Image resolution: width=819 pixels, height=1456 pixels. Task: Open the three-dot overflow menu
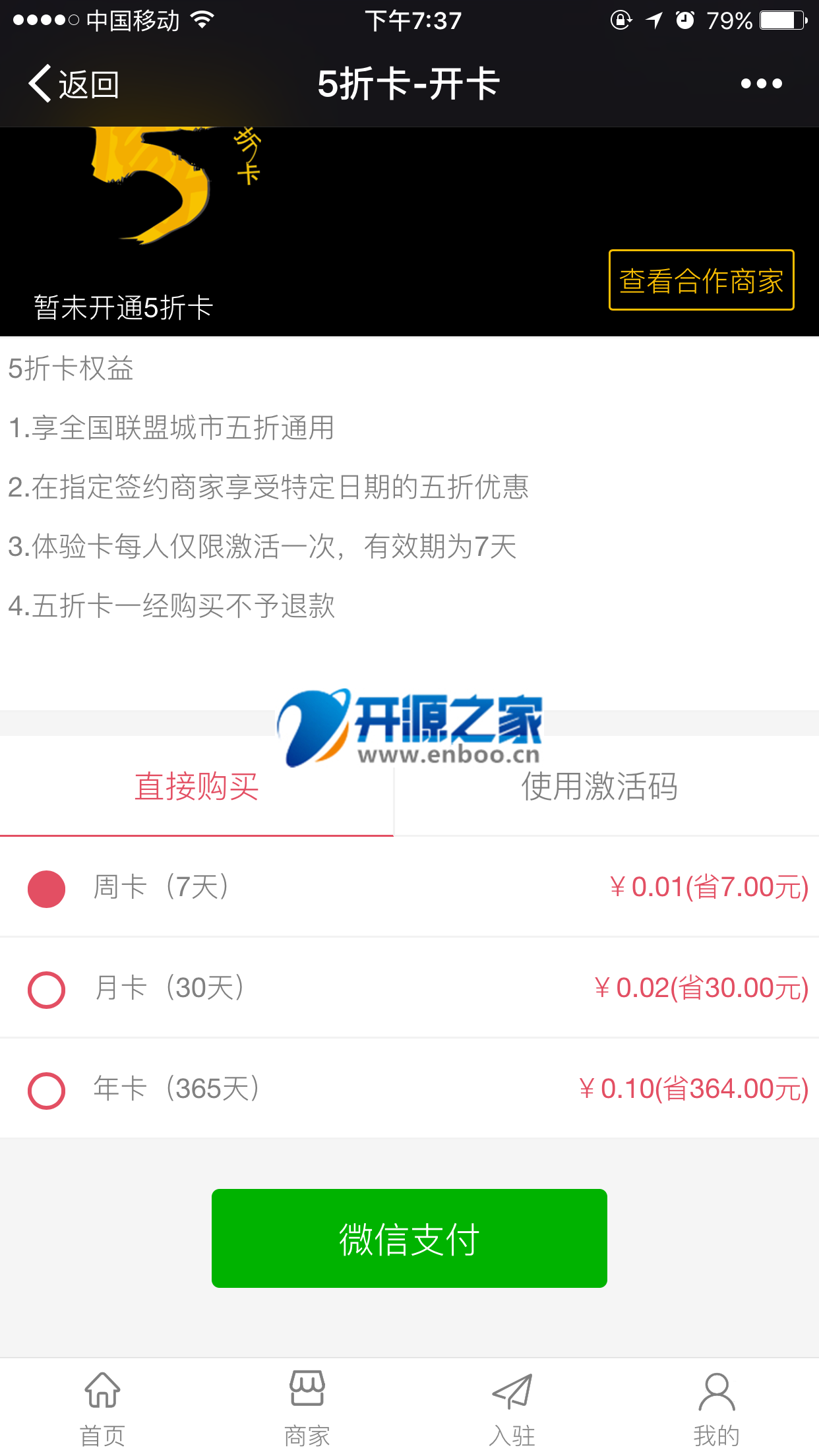(761, 84)
